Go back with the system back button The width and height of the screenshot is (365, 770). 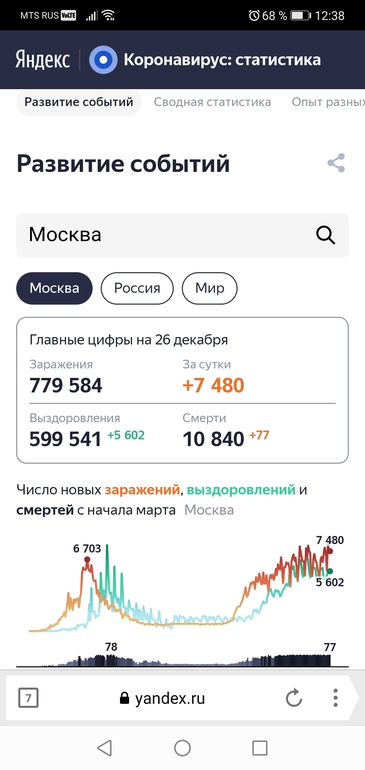coord(104,748)
